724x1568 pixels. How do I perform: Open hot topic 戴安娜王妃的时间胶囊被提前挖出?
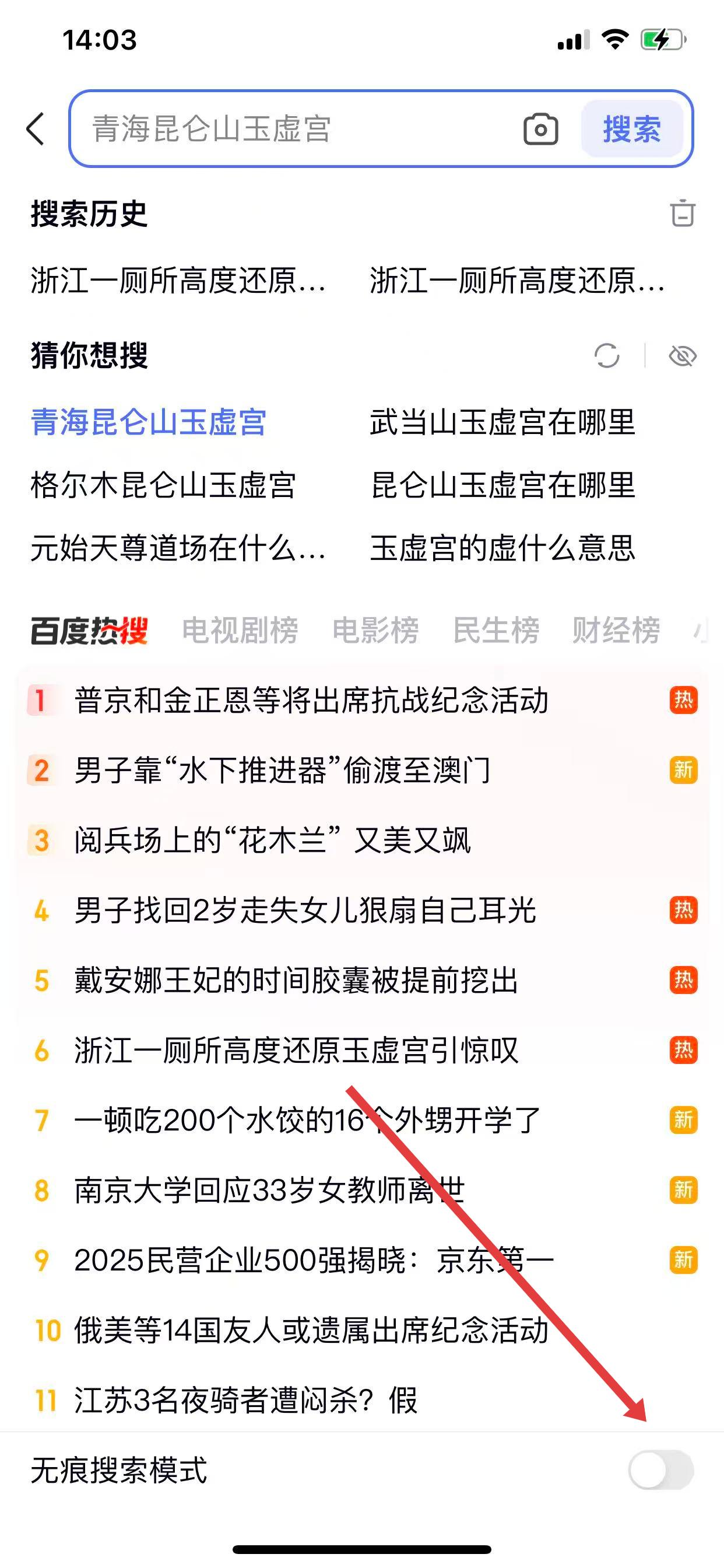tap(296, 980)
